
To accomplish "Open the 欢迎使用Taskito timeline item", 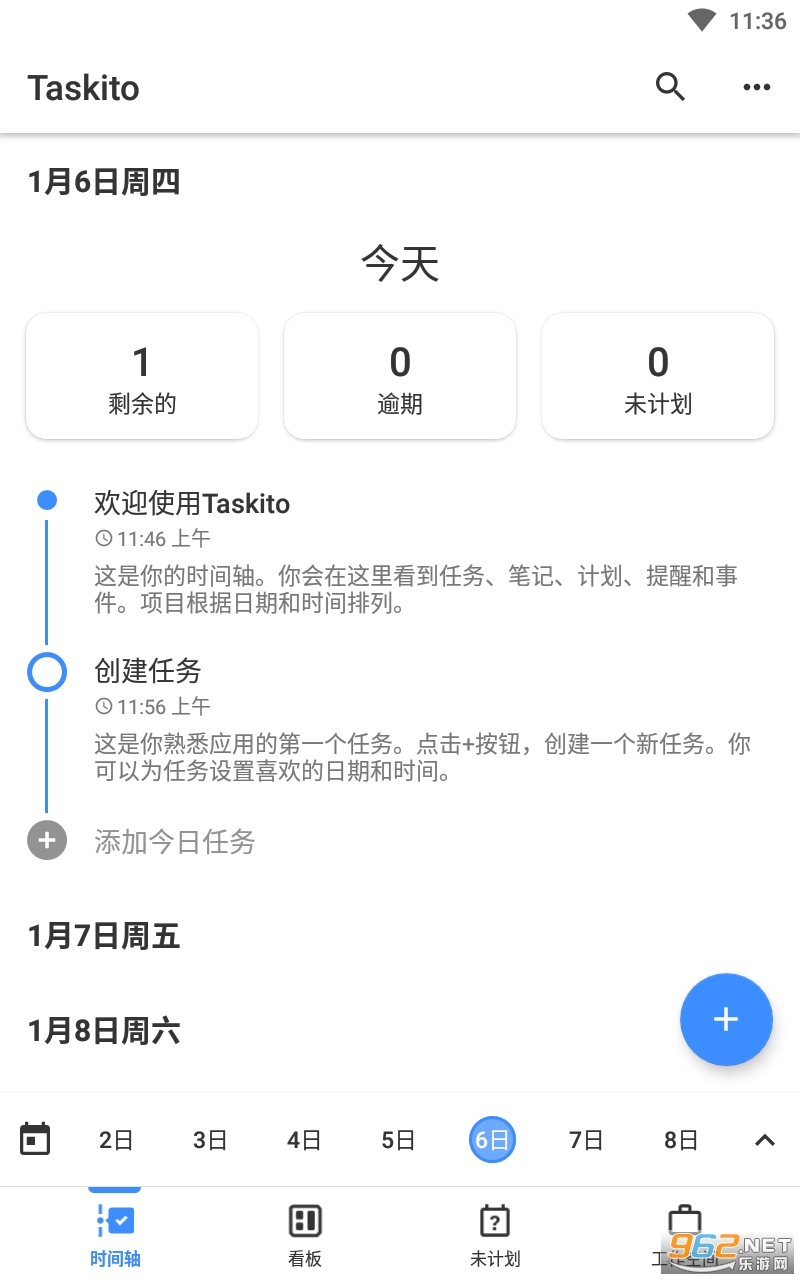I will pos(192,503).
